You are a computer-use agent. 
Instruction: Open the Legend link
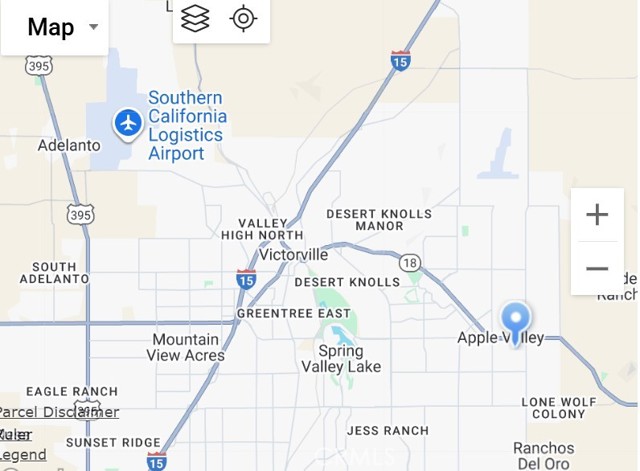click(22, 455)
